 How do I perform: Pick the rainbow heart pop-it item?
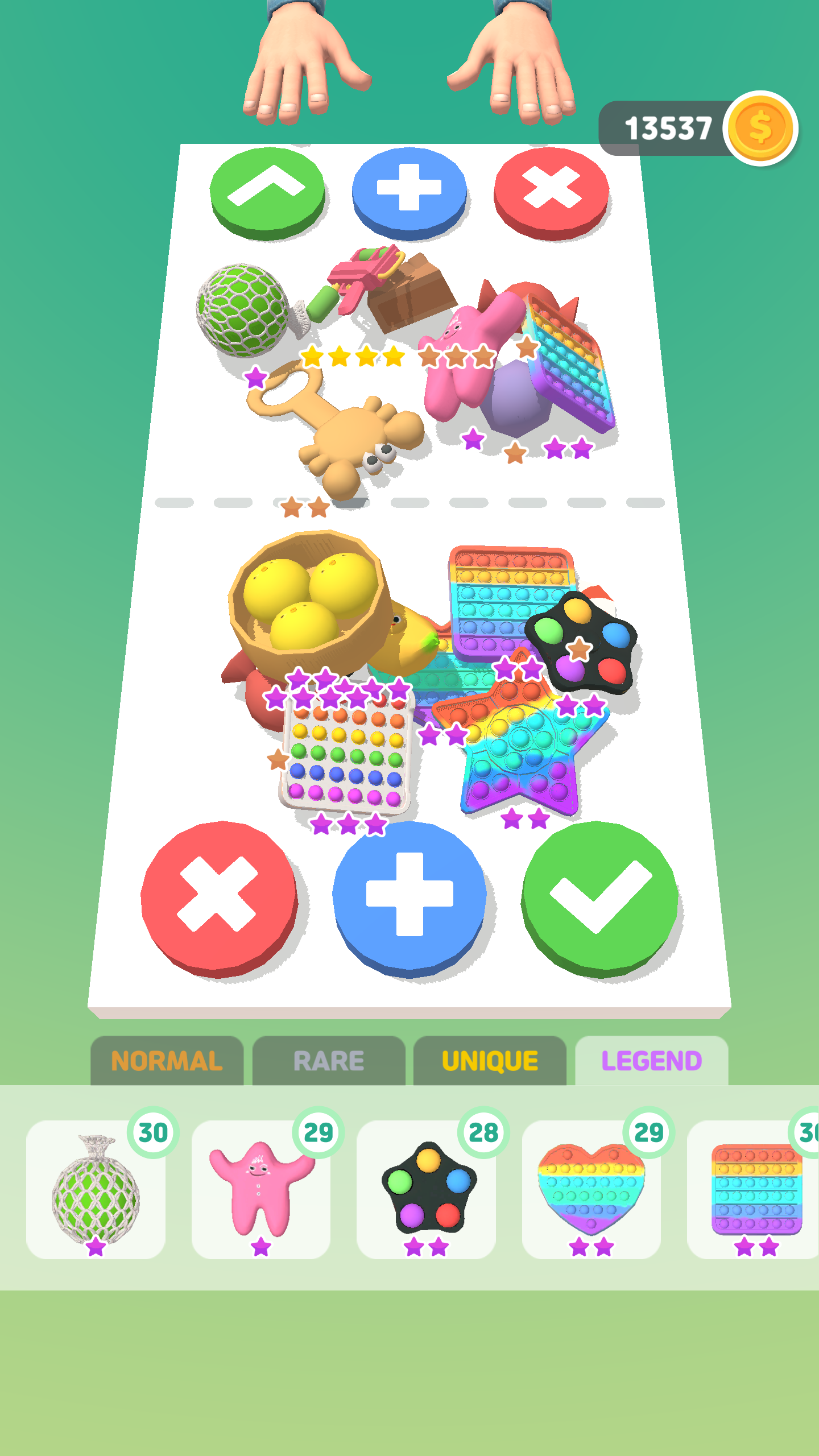point(591,1190)
